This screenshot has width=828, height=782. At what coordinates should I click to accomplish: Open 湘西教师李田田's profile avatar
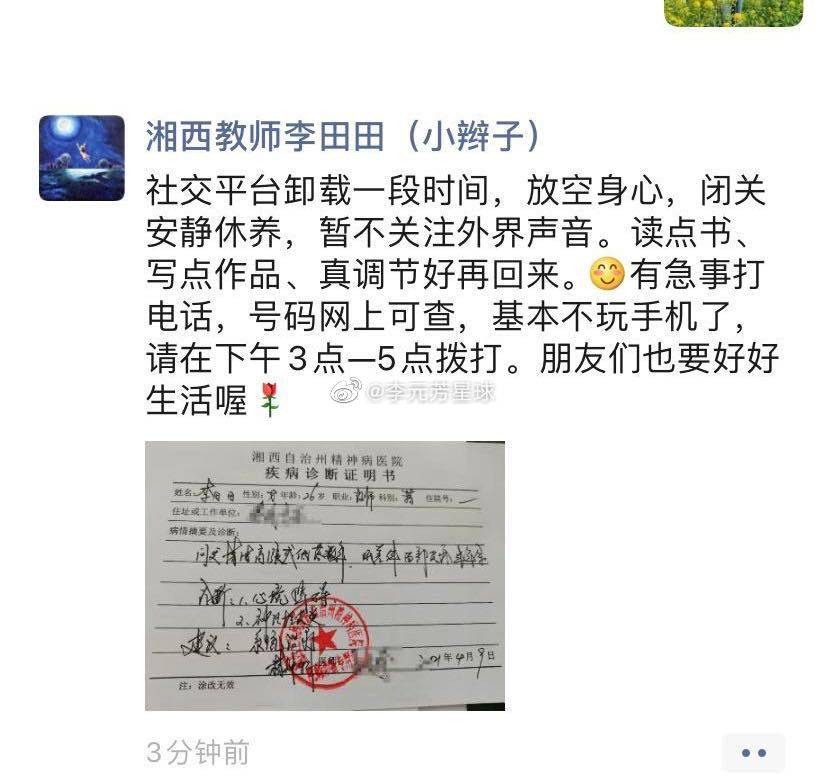(82, 158)
